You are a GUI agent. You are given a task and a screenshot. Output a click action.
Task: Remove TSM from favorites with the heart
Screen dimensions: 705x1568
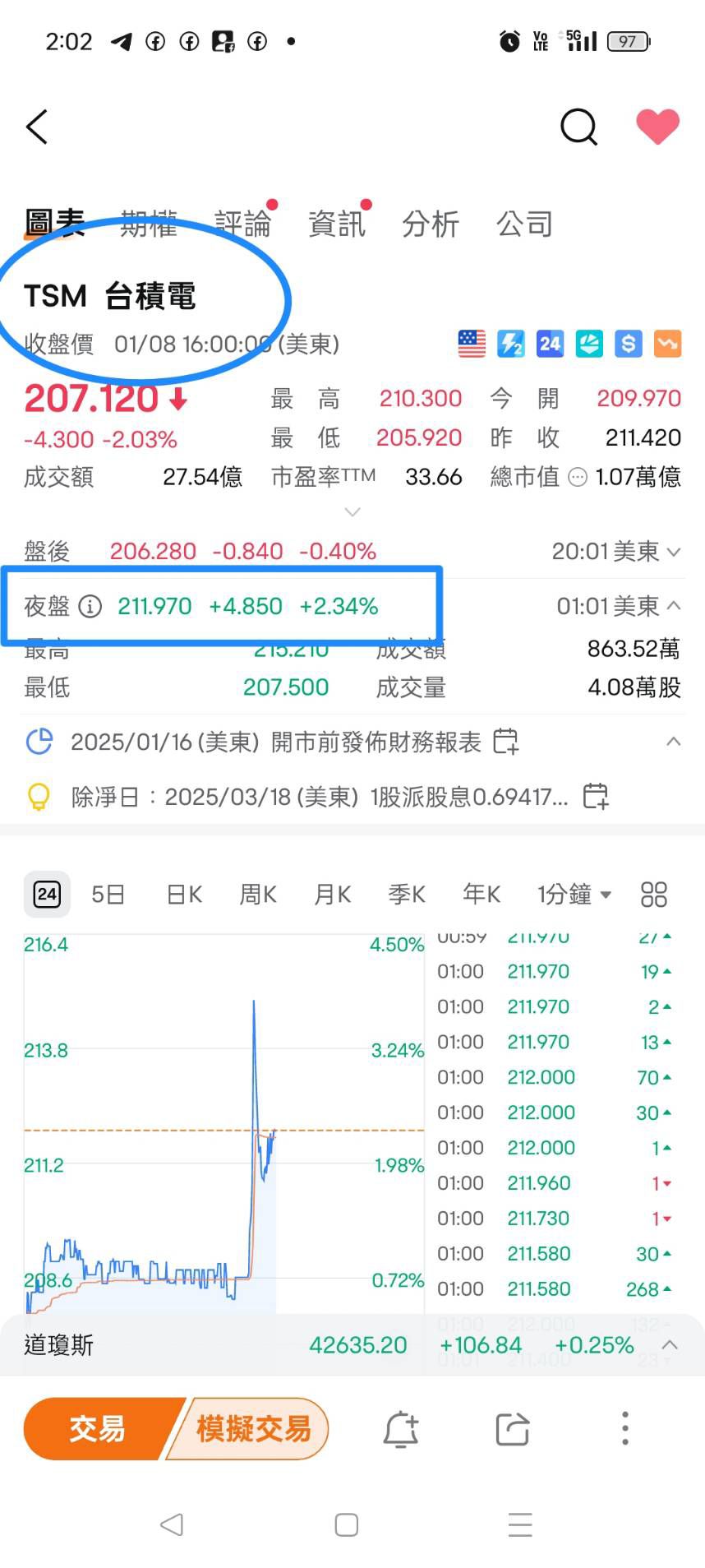tap(657, 127)
